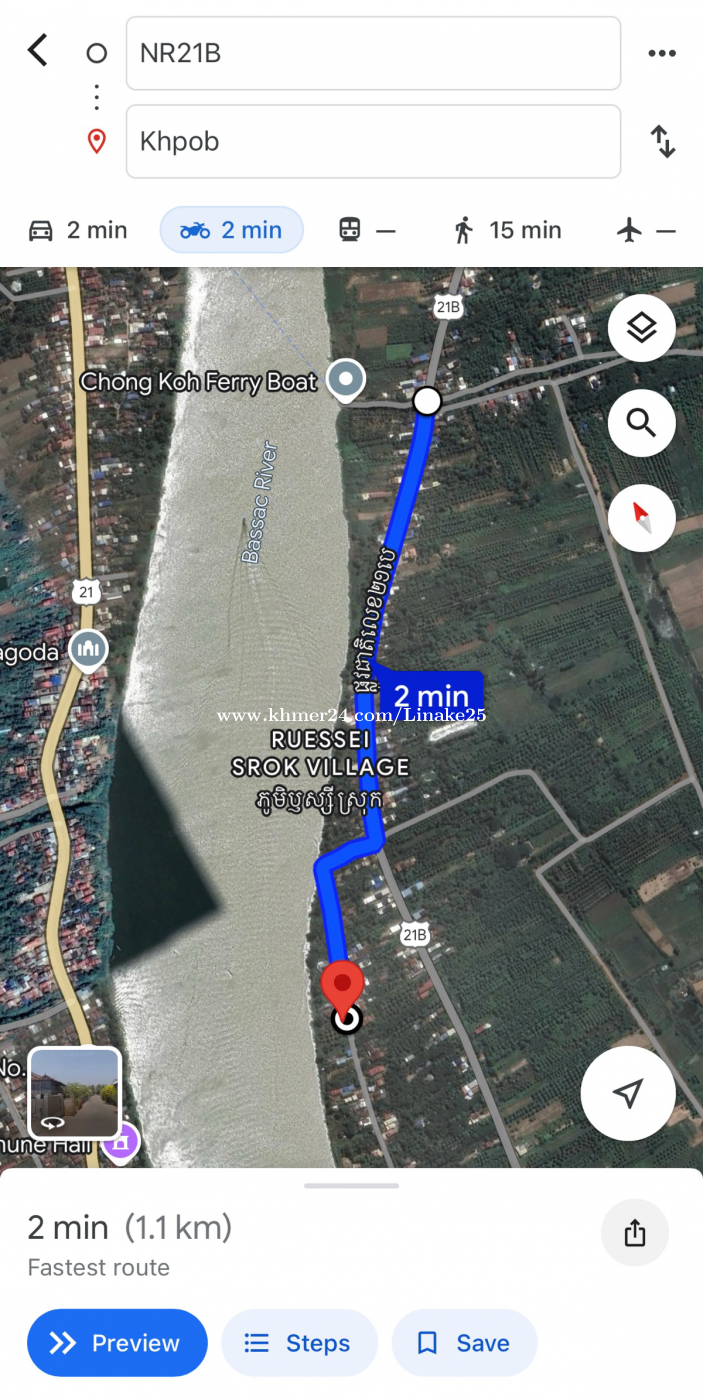This screenshot has width=703, height=1400.
Task: Select the motorcycle travel mode
Action: tap(231, 231)
